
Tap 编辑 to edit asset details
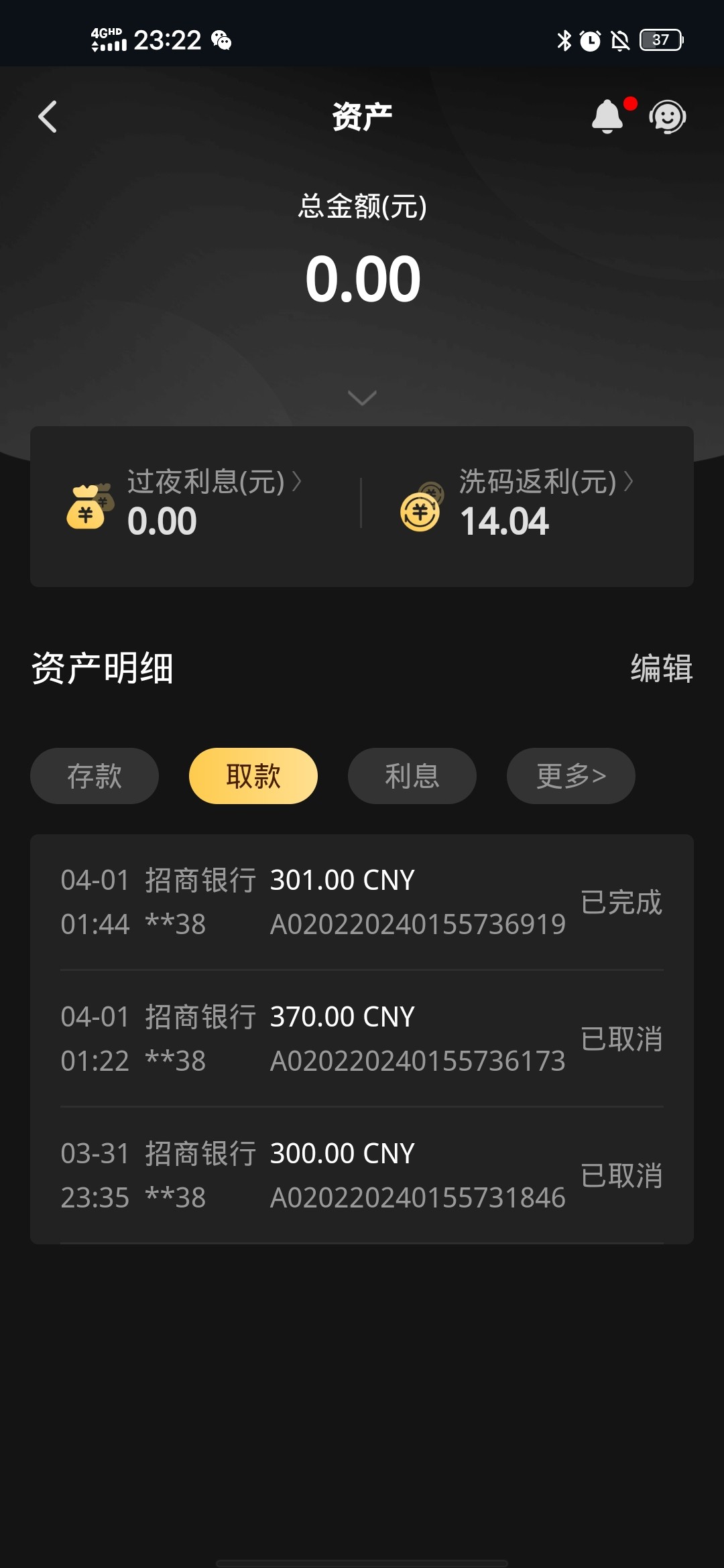(661, 668)
